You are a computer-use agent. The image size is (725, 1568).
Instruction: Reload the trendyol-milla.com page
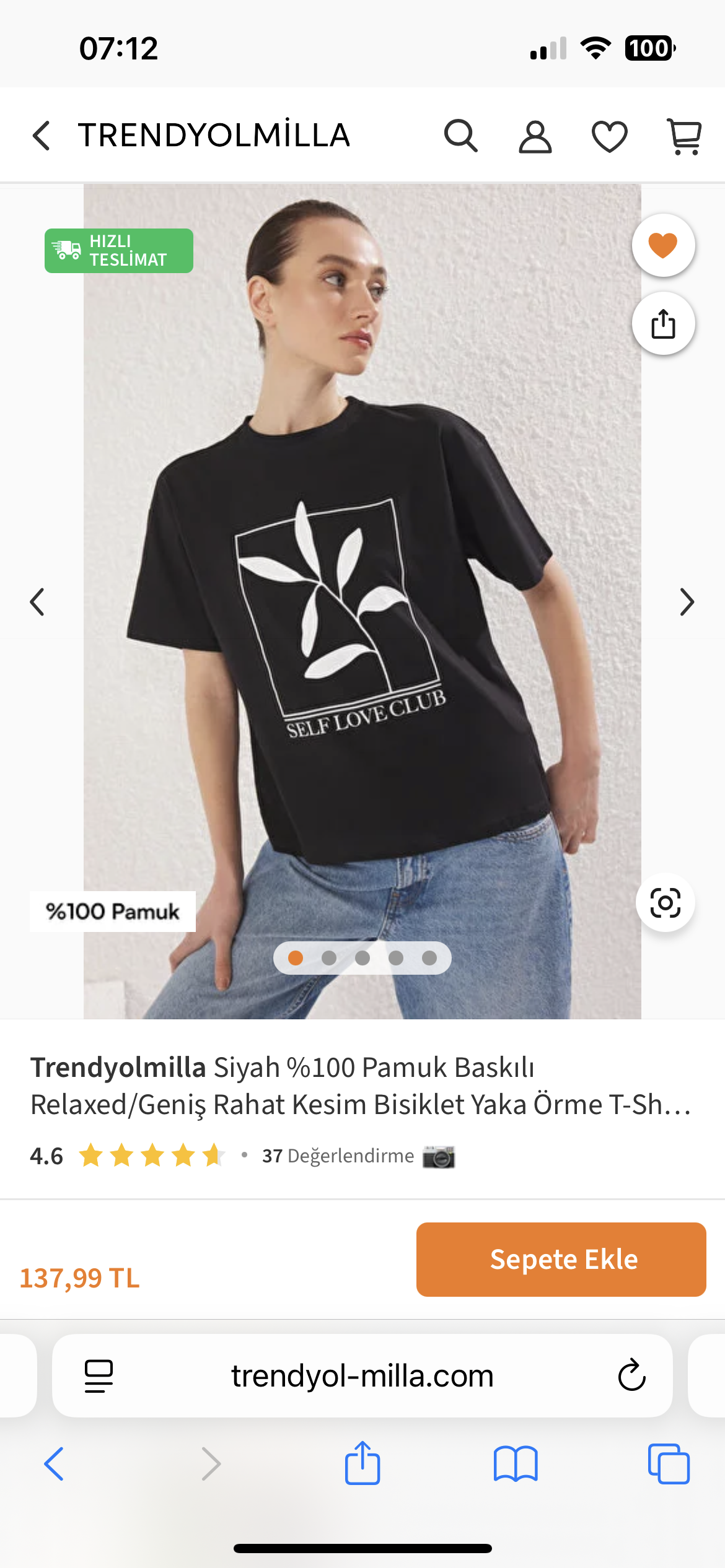[x=631, y=1375]
